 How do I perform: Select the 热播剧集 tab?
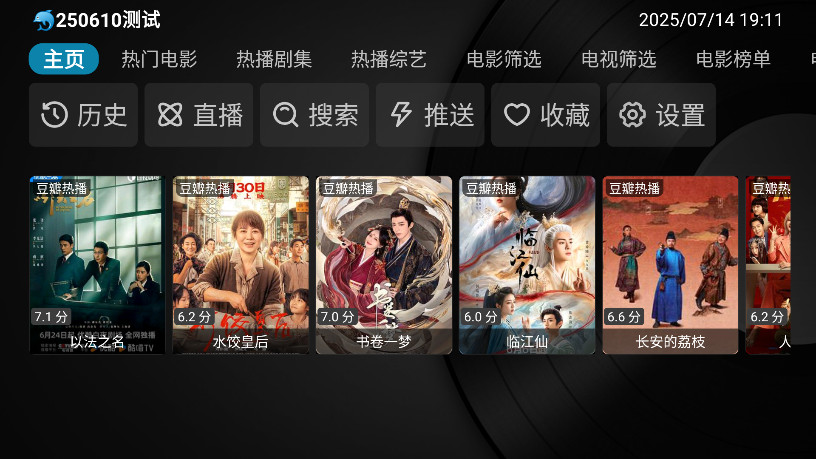coord(274,59)
